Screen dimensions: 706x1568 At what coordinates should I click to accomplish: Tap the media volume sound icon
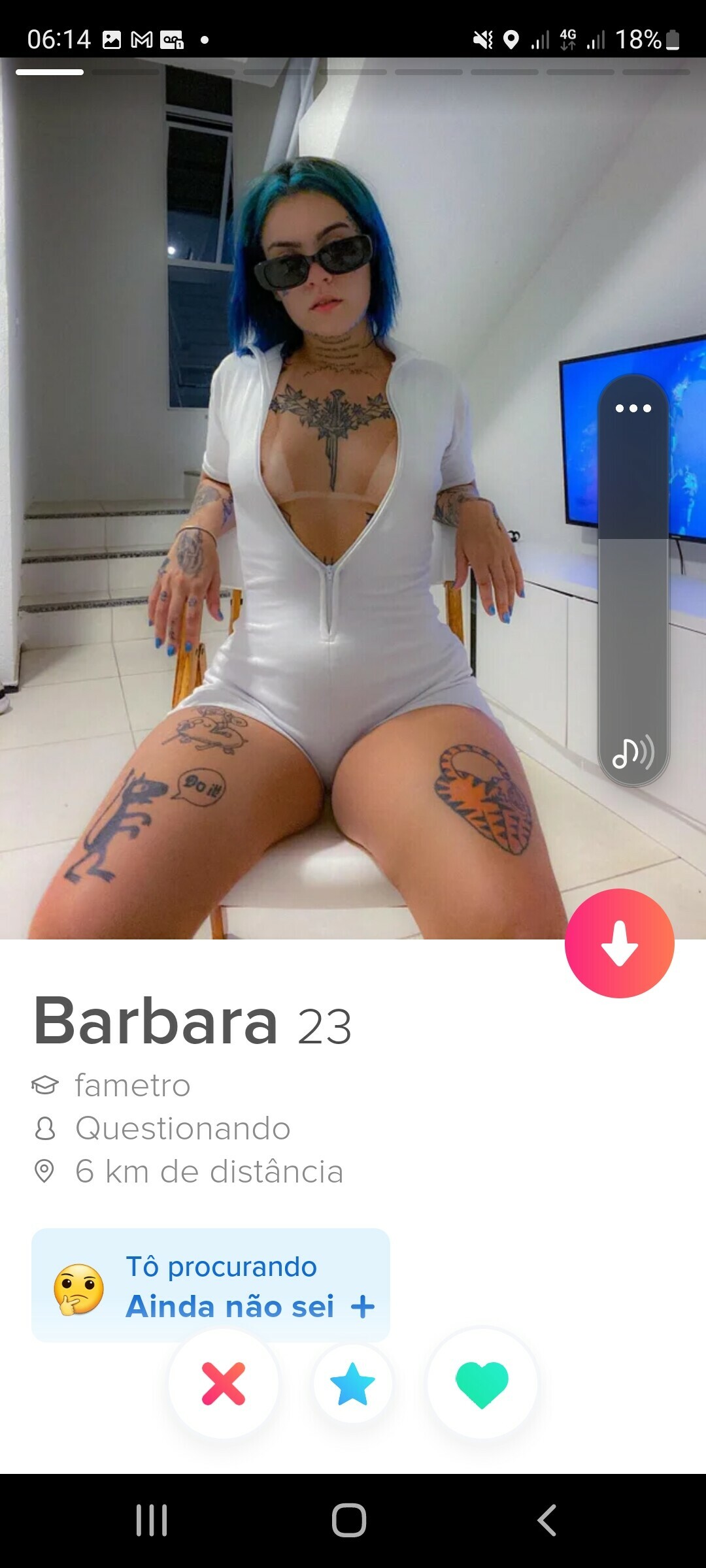tap(632, 753)
